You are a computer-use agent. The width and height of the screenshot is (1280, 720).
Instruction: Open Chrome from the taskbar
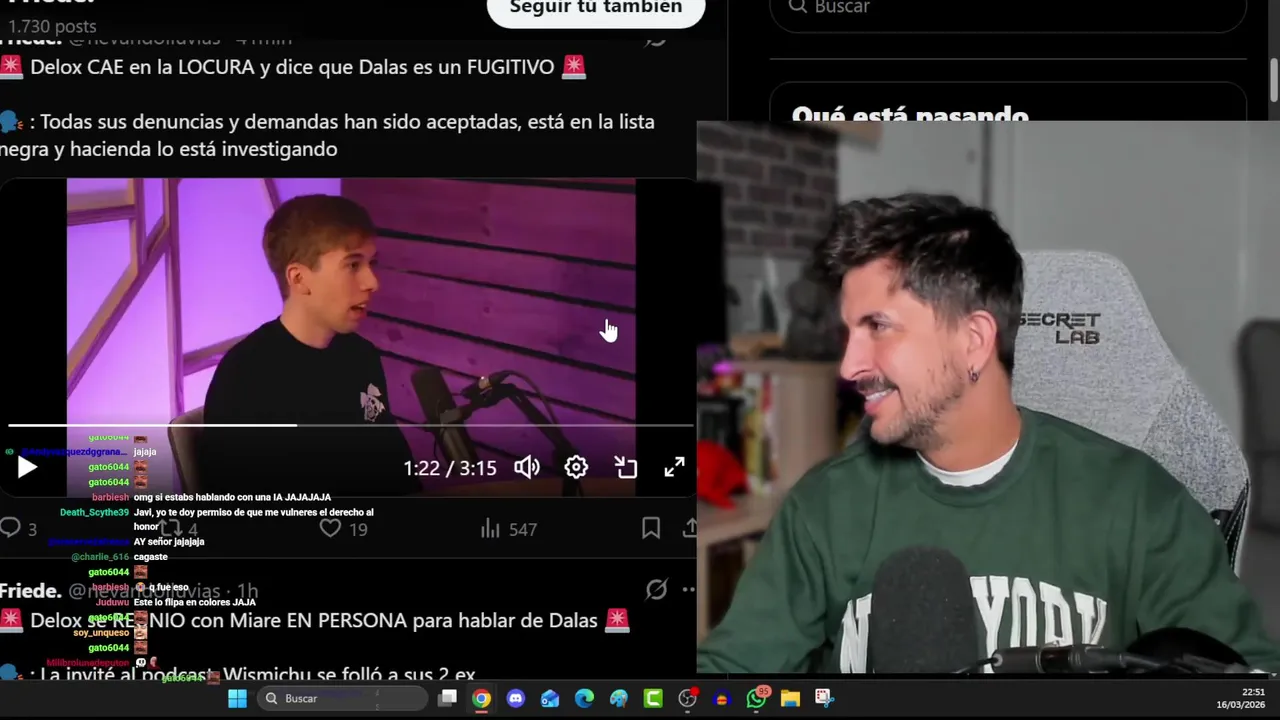coord(482,698)
